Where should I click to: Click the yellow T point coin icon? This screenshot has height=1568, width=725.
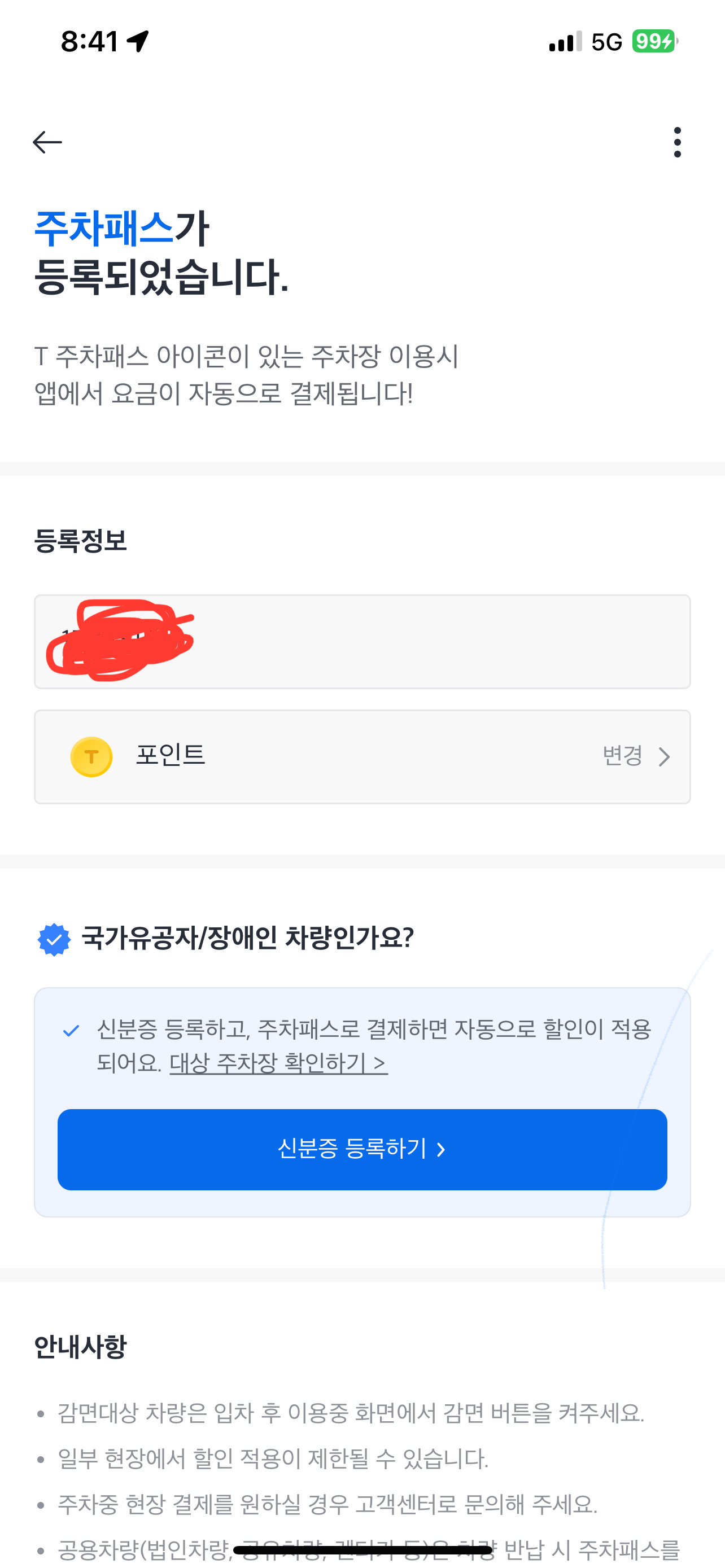90,756
